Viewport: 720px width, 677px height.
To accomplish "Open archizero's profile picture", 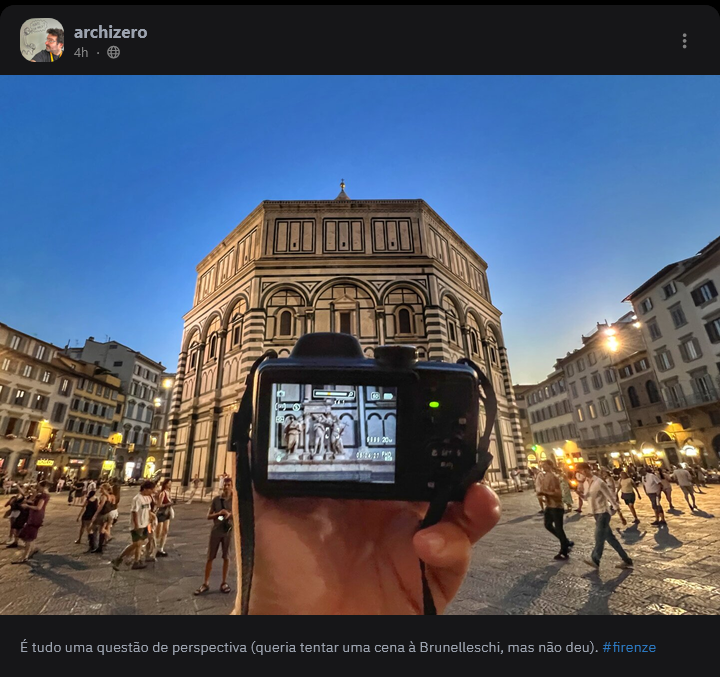I will coord(42,40).
